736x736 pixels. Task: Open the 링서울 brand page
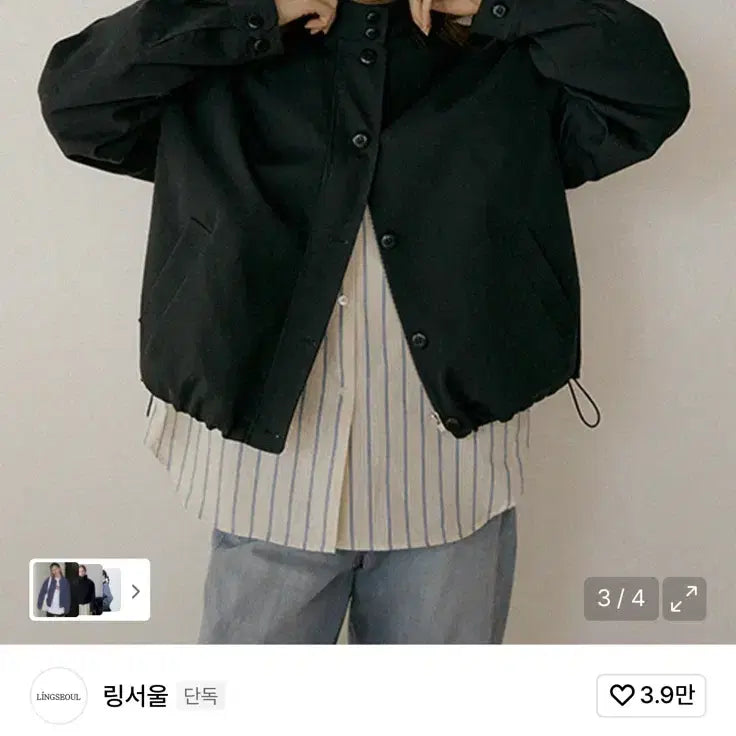point(135,696)
